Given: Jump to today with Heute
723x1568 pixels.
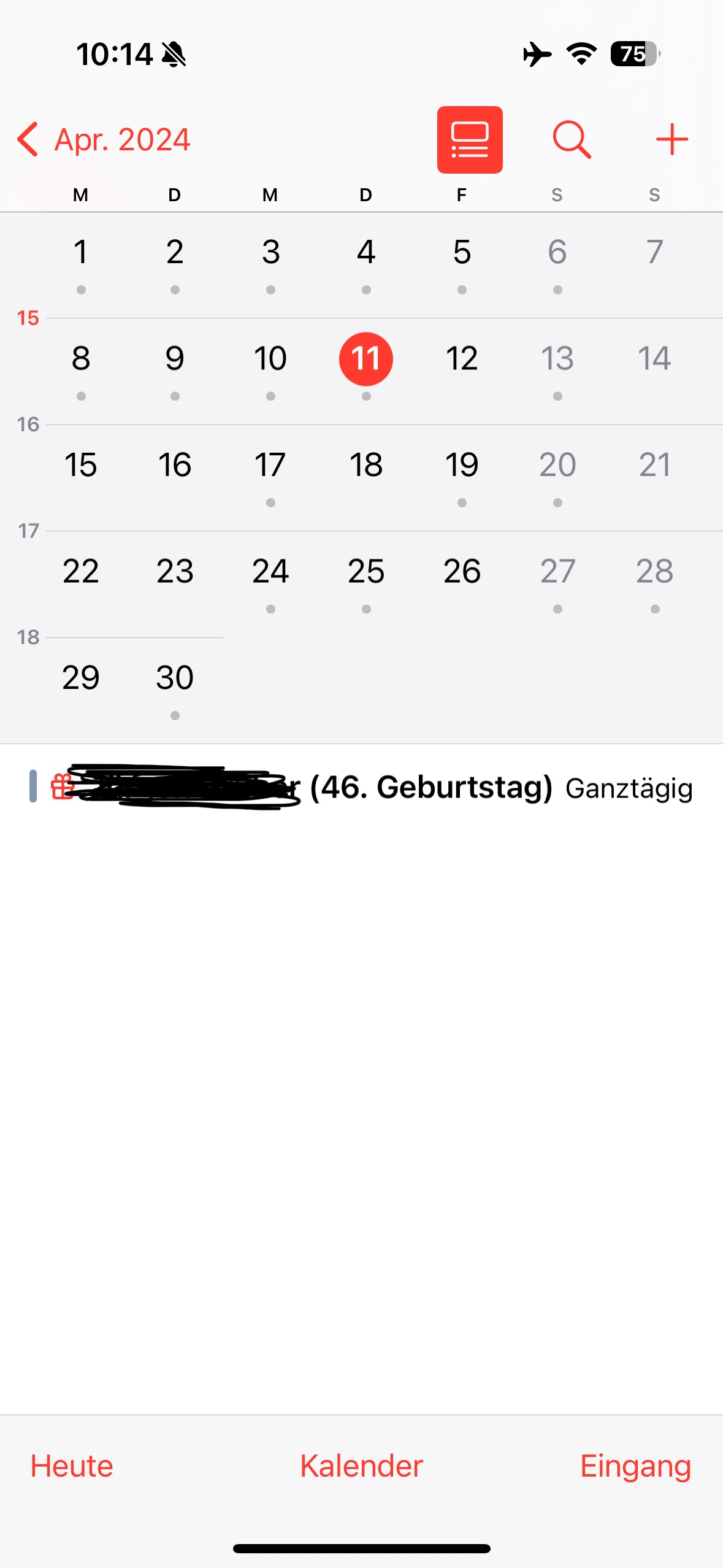Looking at the screenshot, I should point(72,1466).
